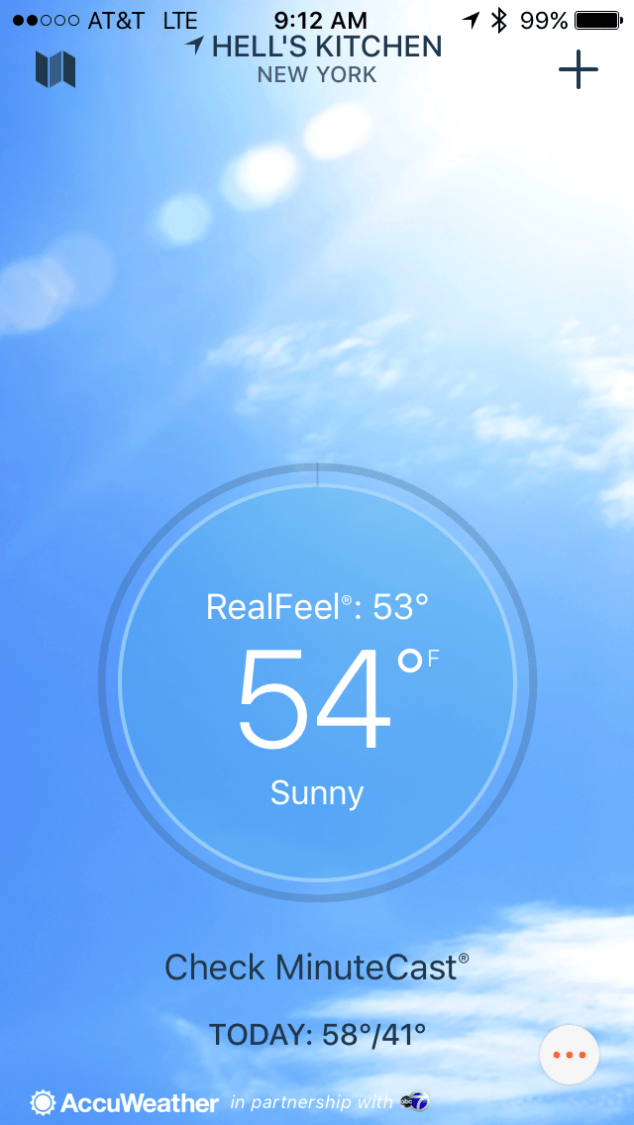
Task: Check MinuteCast forecast
Action: pyautogui.click(x=317, y=967)
